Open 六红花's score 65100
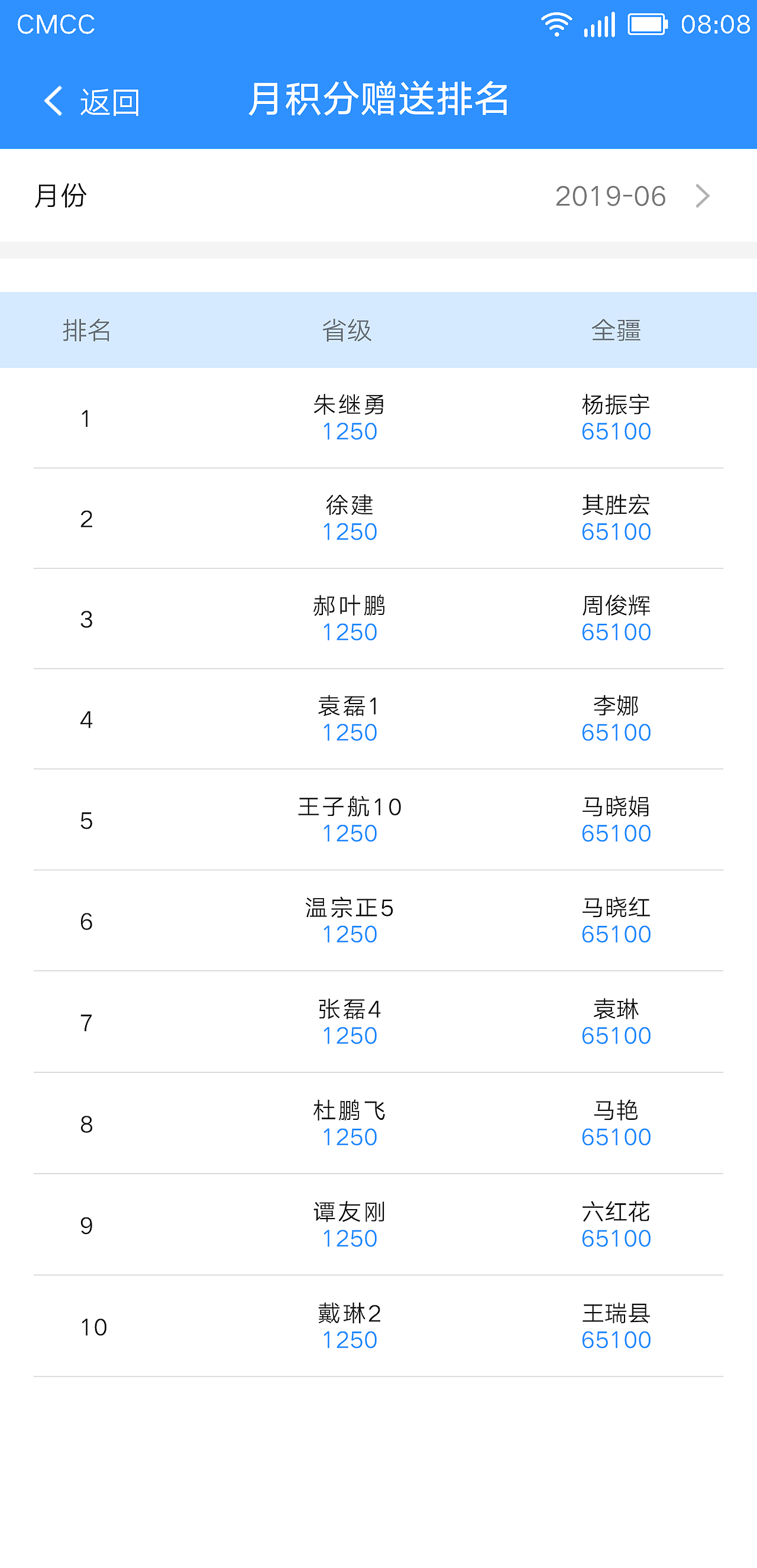 point(616,1237)
